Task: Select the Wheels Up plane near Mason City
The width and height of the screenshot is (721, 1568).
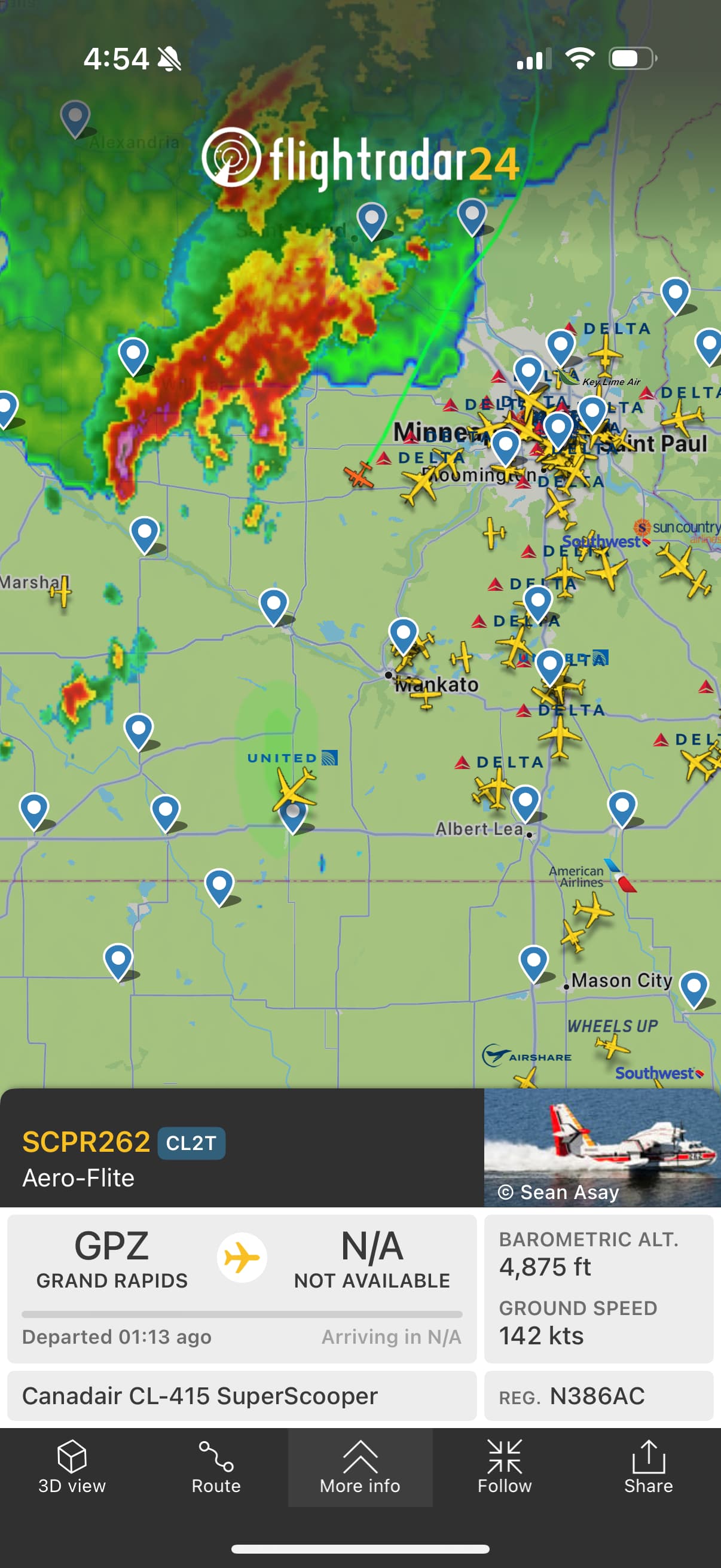Action: 612,1046
